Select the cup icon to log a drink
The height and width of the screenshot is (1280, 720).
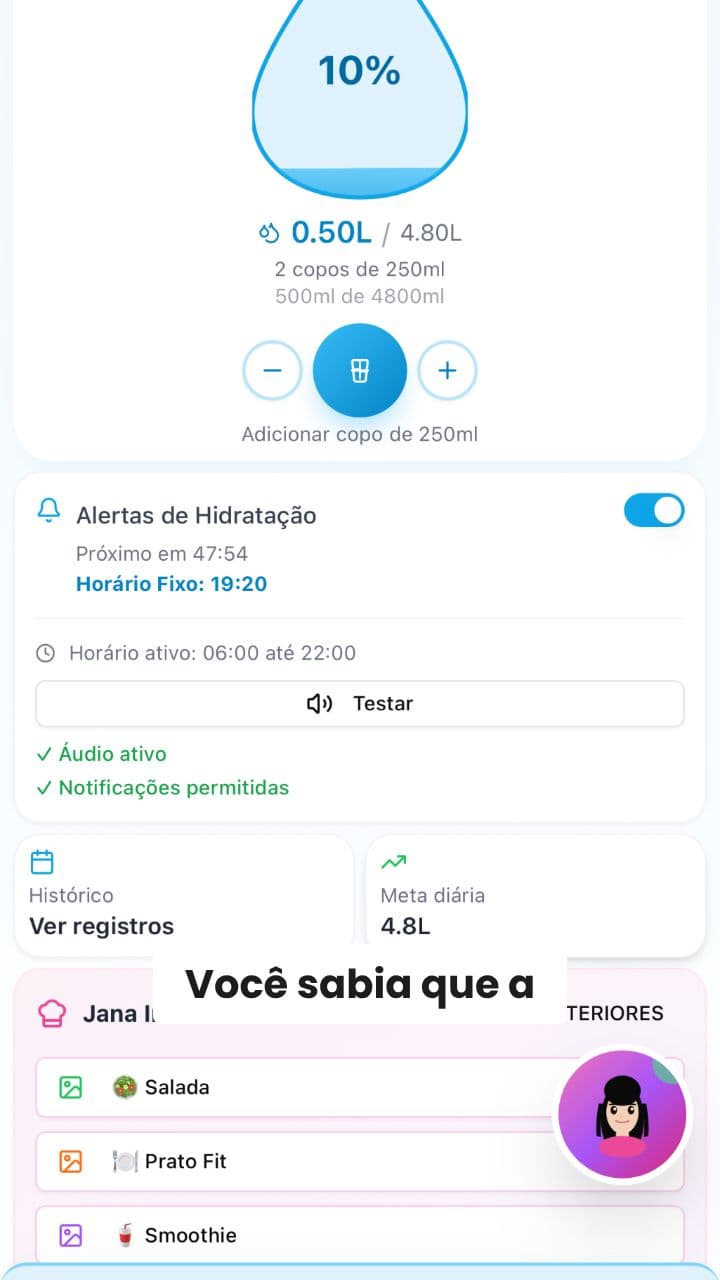point(360,370)
